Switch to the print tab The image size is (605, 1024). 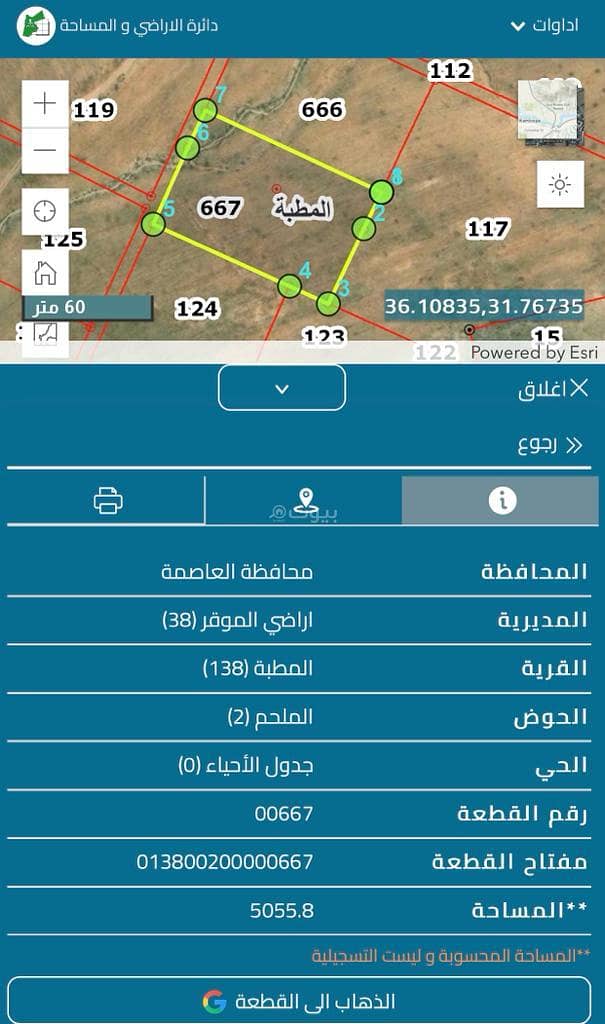click(107, 501)
